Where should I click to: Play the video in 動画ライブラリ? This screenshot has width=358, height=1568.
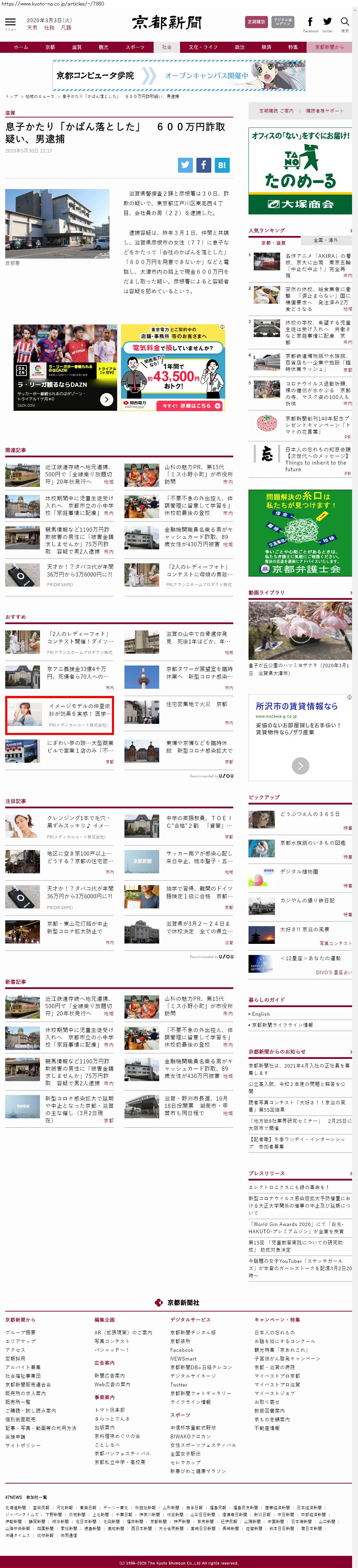pyautogui.click(x=300, y=630)
